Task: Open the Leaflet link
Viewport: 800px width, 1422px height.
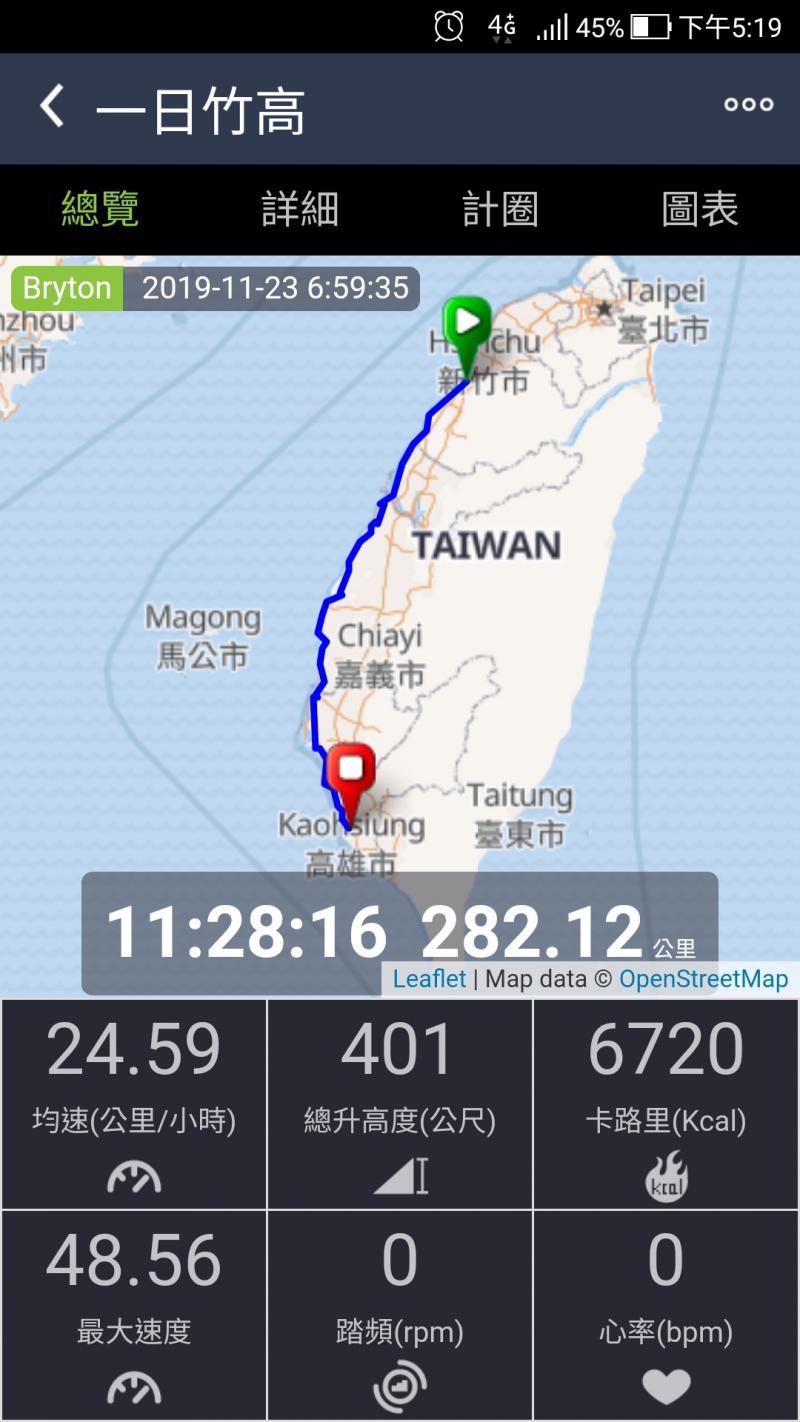Action: [x=429, y=979]
